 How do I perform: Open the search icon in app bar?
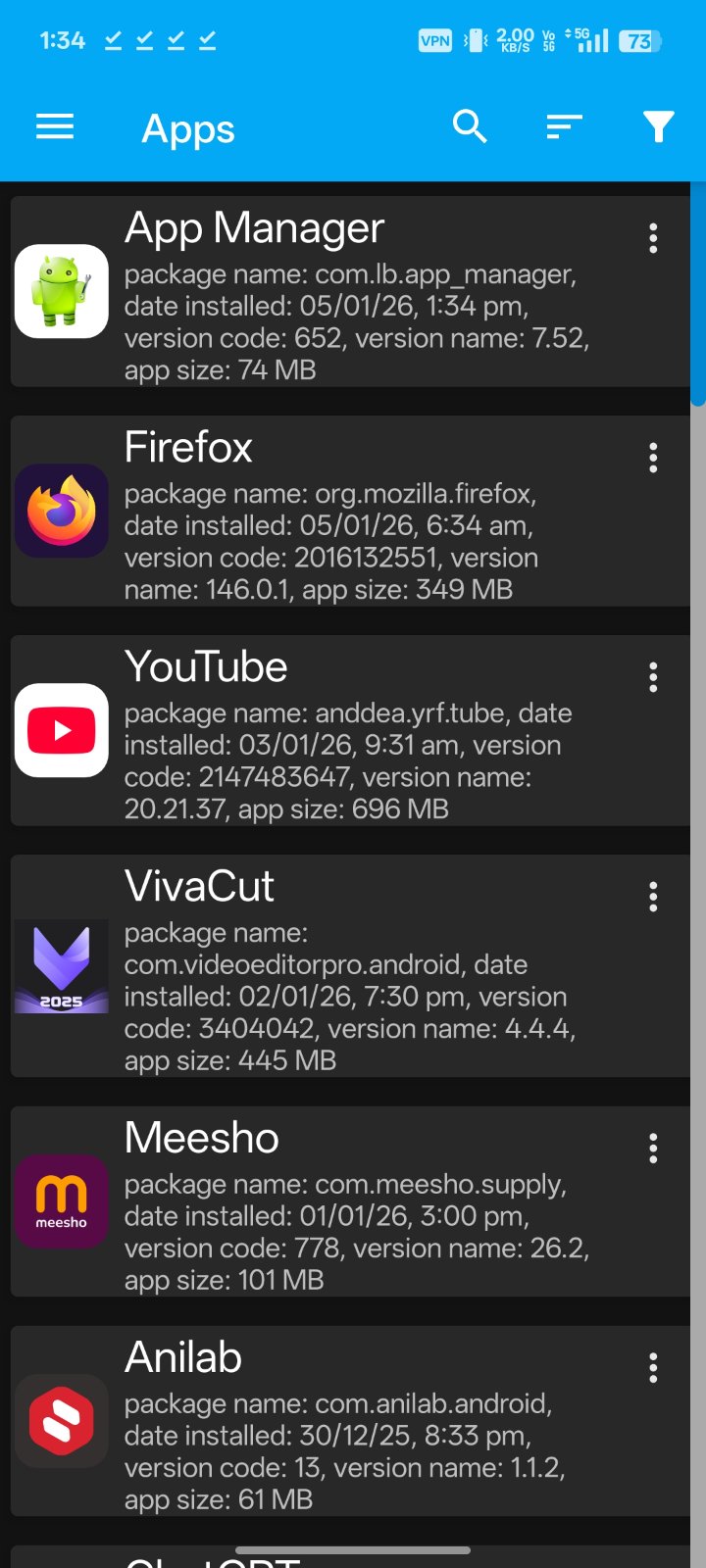(470, 126)
